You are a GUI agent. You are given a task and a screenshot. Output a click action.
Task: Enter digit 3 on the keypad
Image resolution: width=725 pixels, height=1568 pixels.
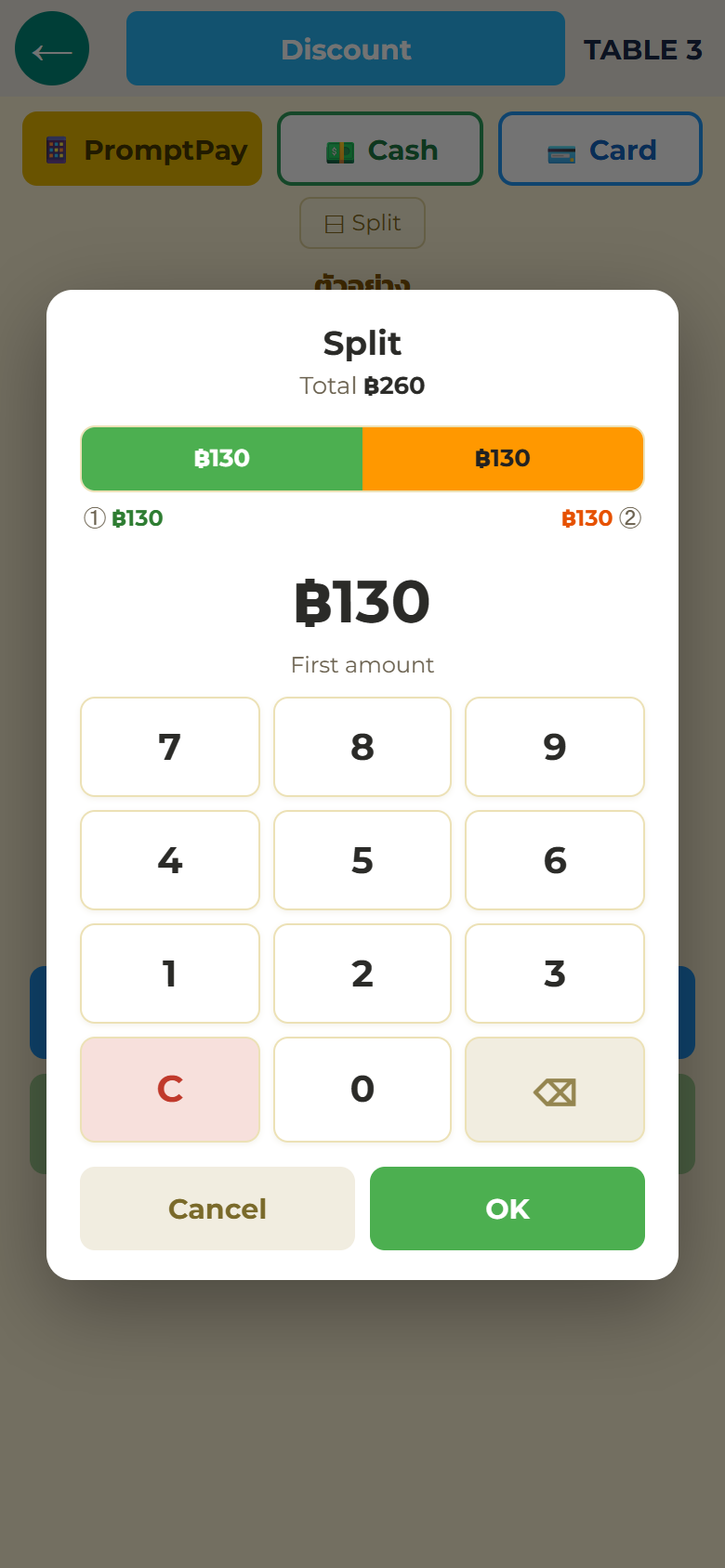(x=555, y=973)
